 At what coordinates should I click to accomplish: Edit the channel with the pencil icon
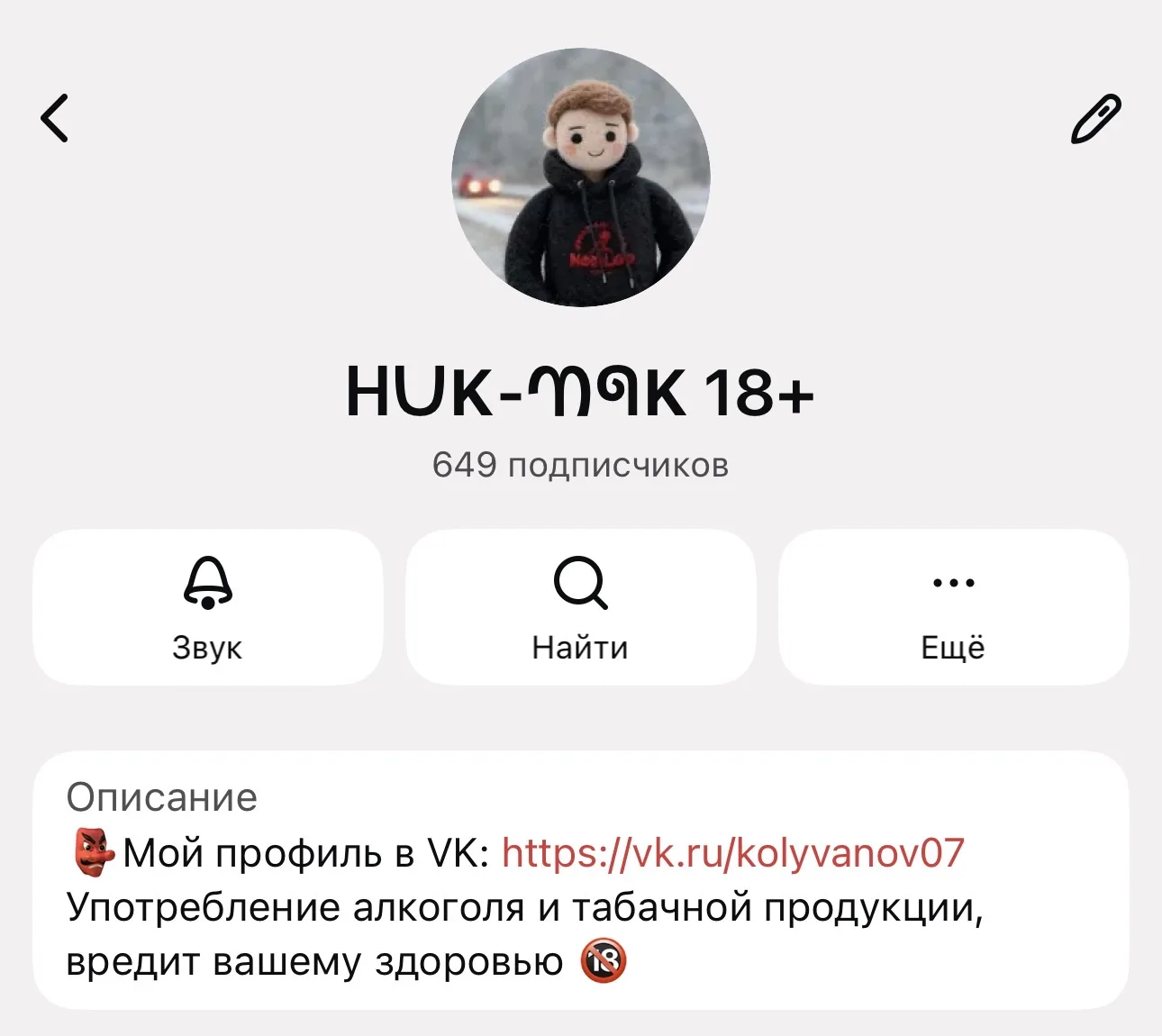(x=1095, y=119)
